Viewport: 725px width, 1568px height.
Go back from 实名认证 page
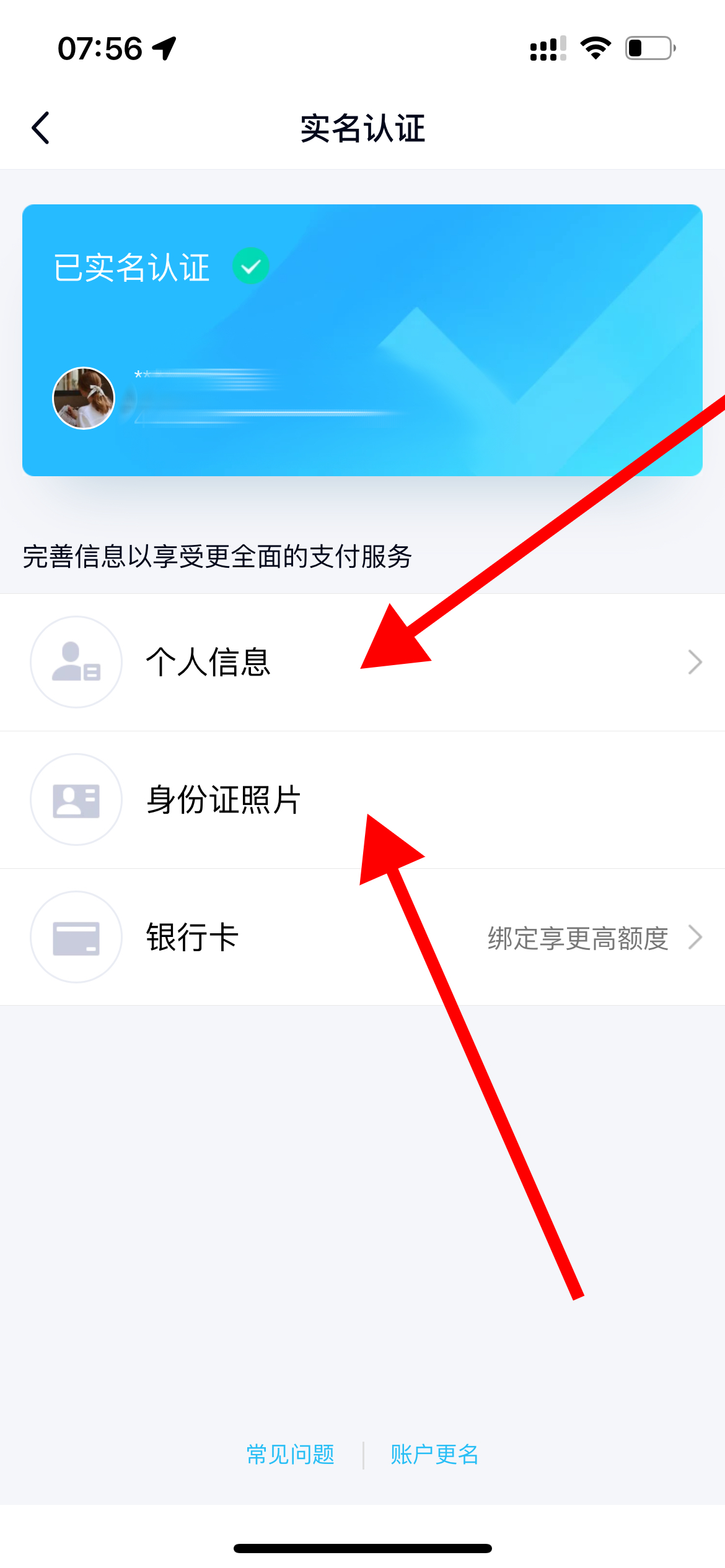tap(41, 128)
